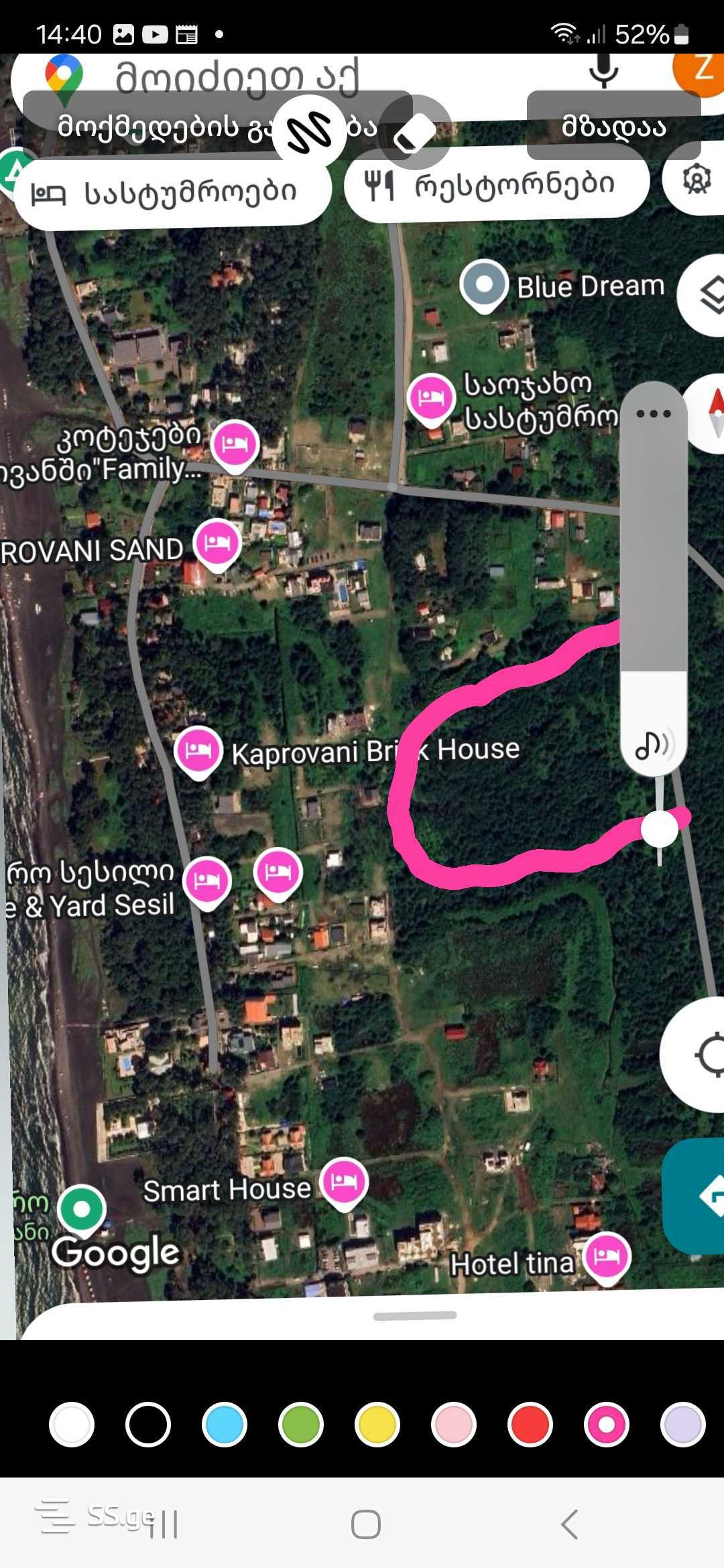This screenshot has width=724, height=1568.
Task: Choose the black color swatch
Action: [x=148, y=1424]
